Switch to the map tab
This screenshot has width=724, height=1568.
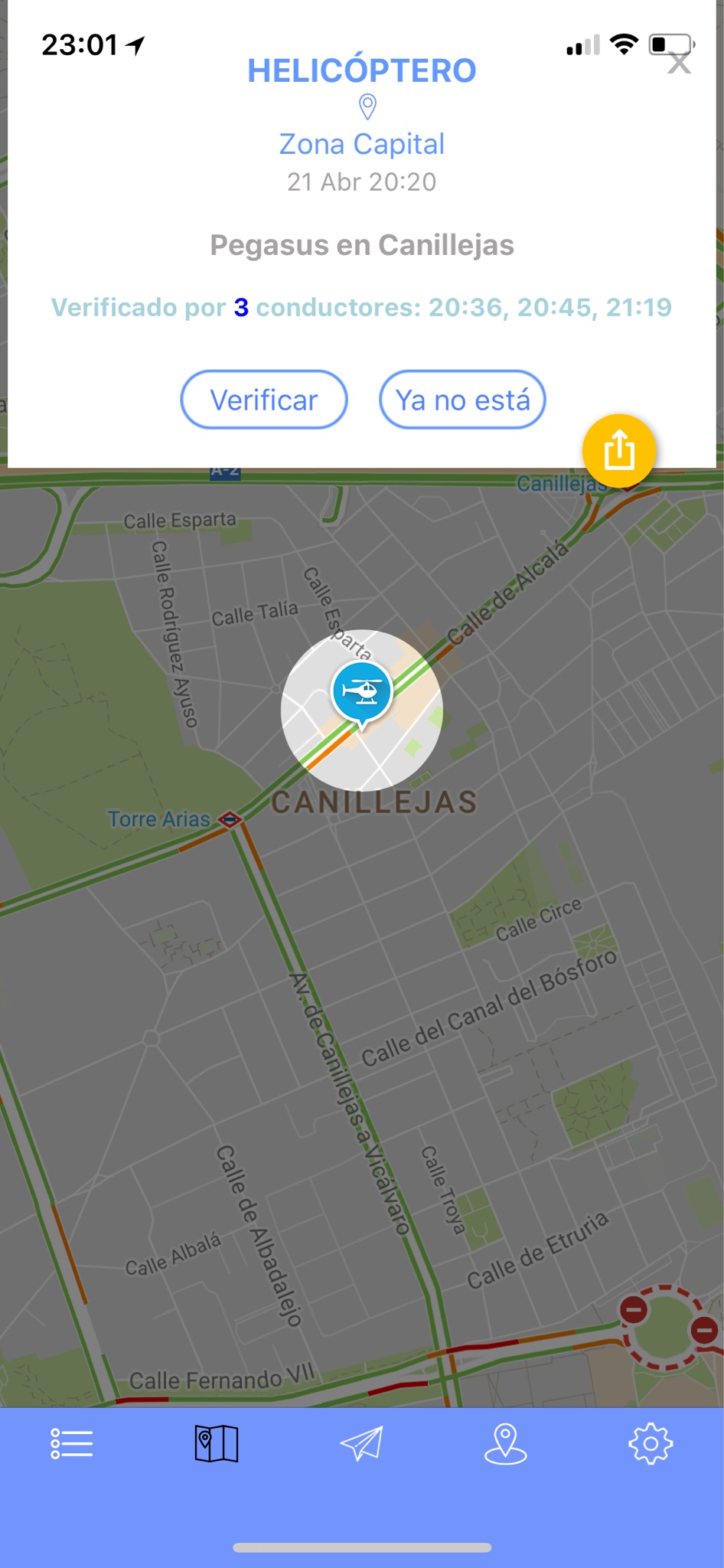pyautogui.click(x=217, y=1443)
